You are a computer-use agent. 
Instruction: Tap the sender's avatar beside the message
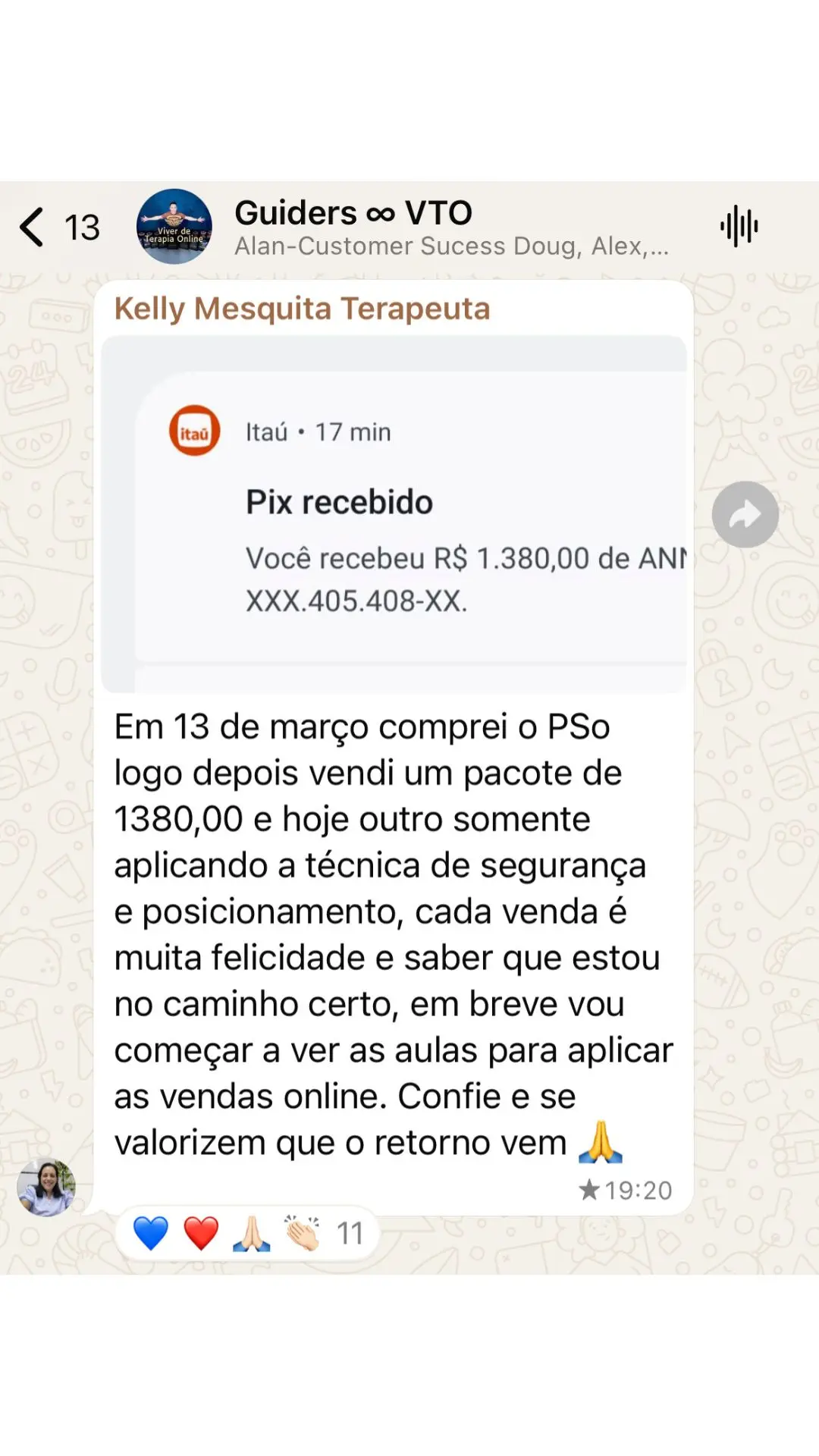[x=46, y=1188]
